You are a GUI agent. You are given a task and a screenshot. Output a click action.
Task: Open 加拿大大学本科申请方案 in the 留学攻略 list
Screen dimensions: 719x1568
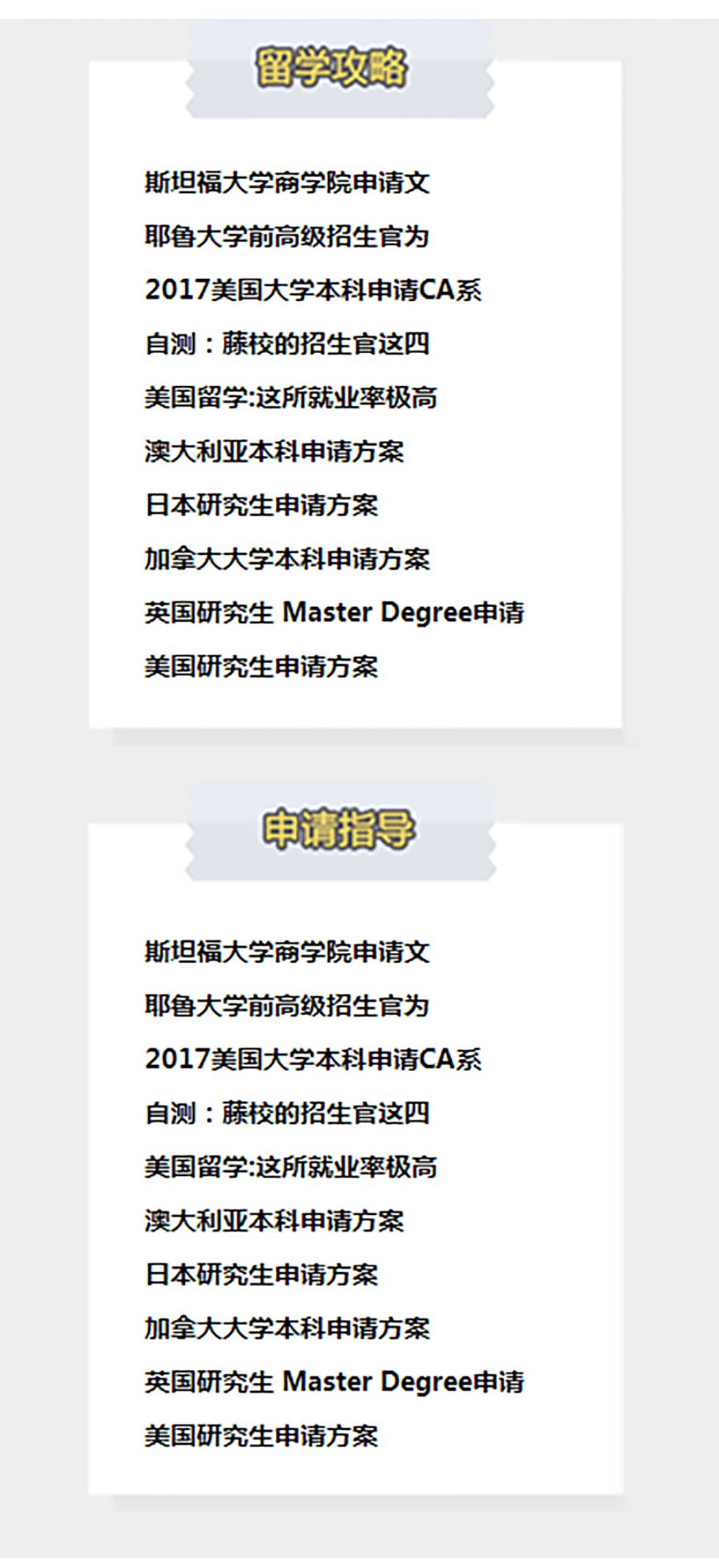coord(287,559)
